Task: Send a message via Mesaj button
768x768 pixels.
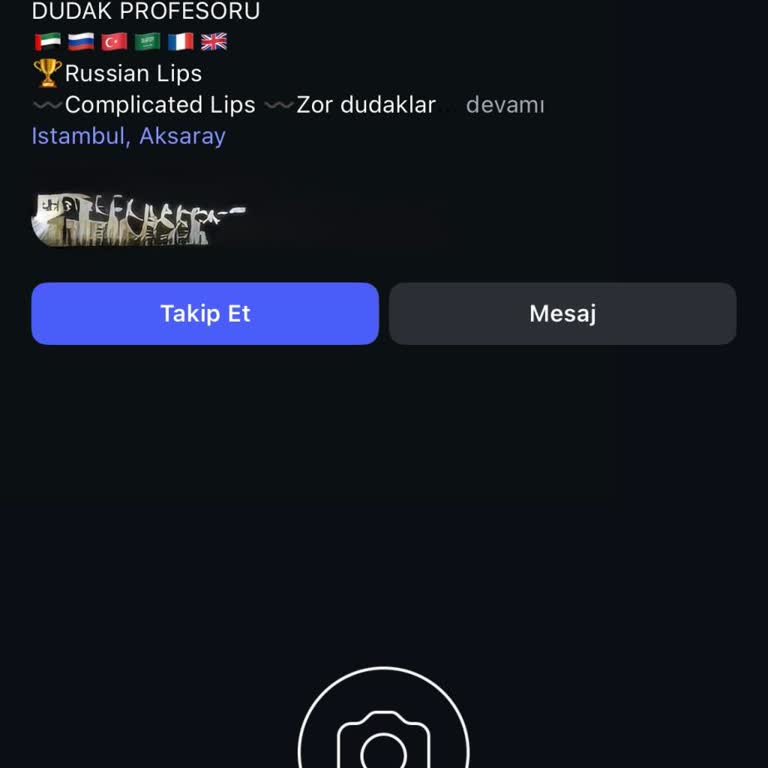Action: coord(562,314)
